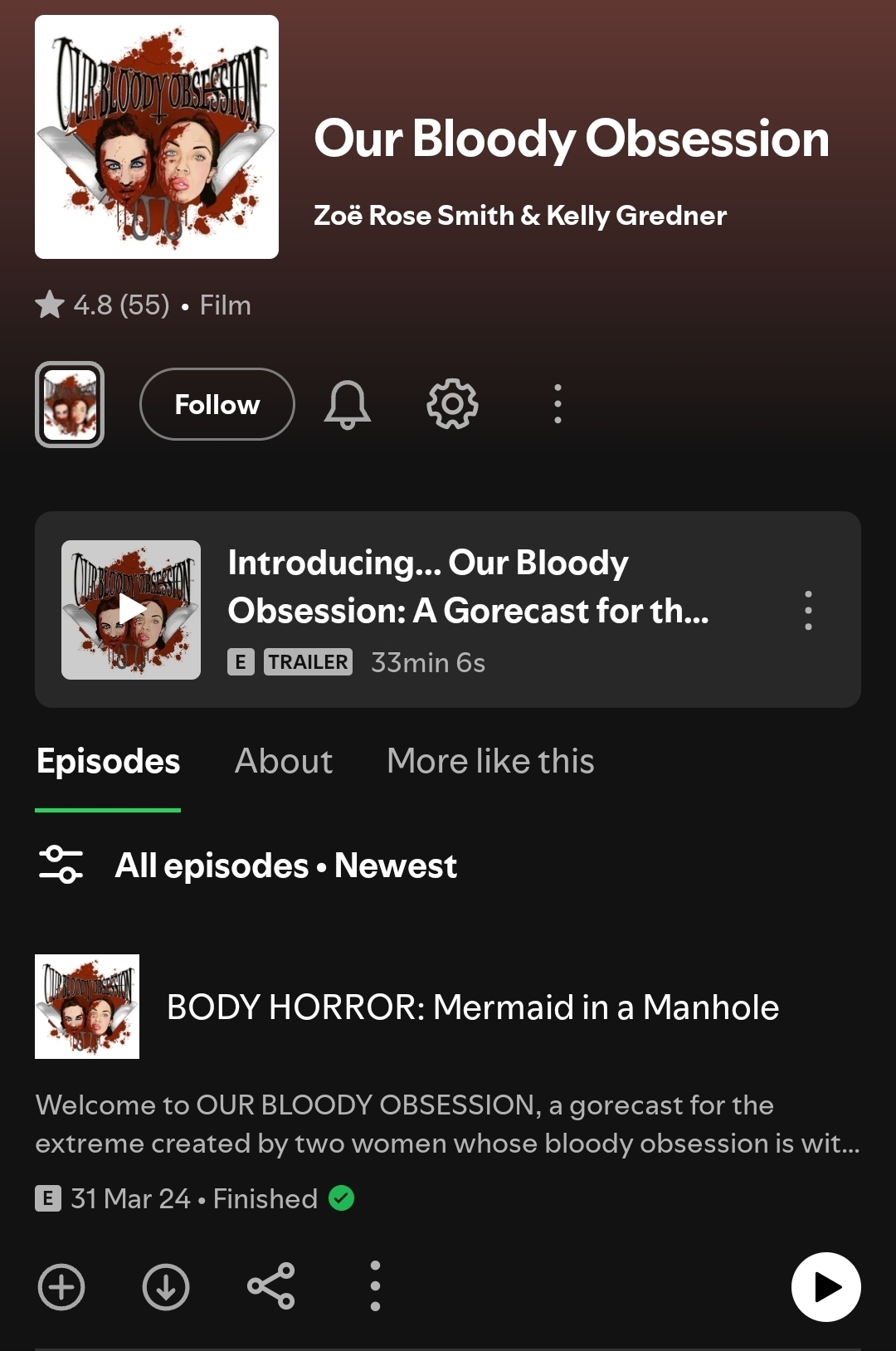Open the podcast's more options menu
896x1351 pixels.
pyautogui.click(x=558, y=404)
